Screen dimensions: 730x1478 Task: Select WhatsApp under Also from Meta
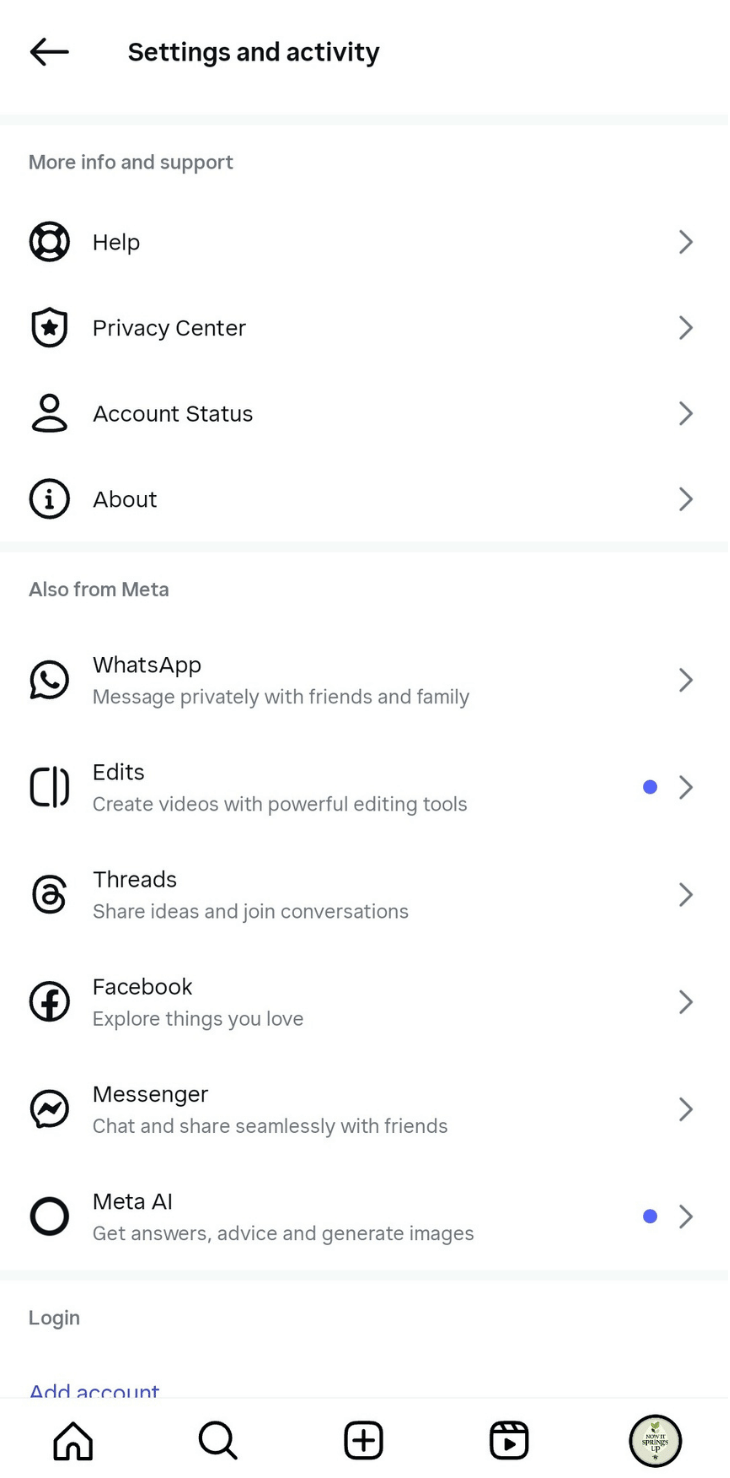click(x=360, y=680)
